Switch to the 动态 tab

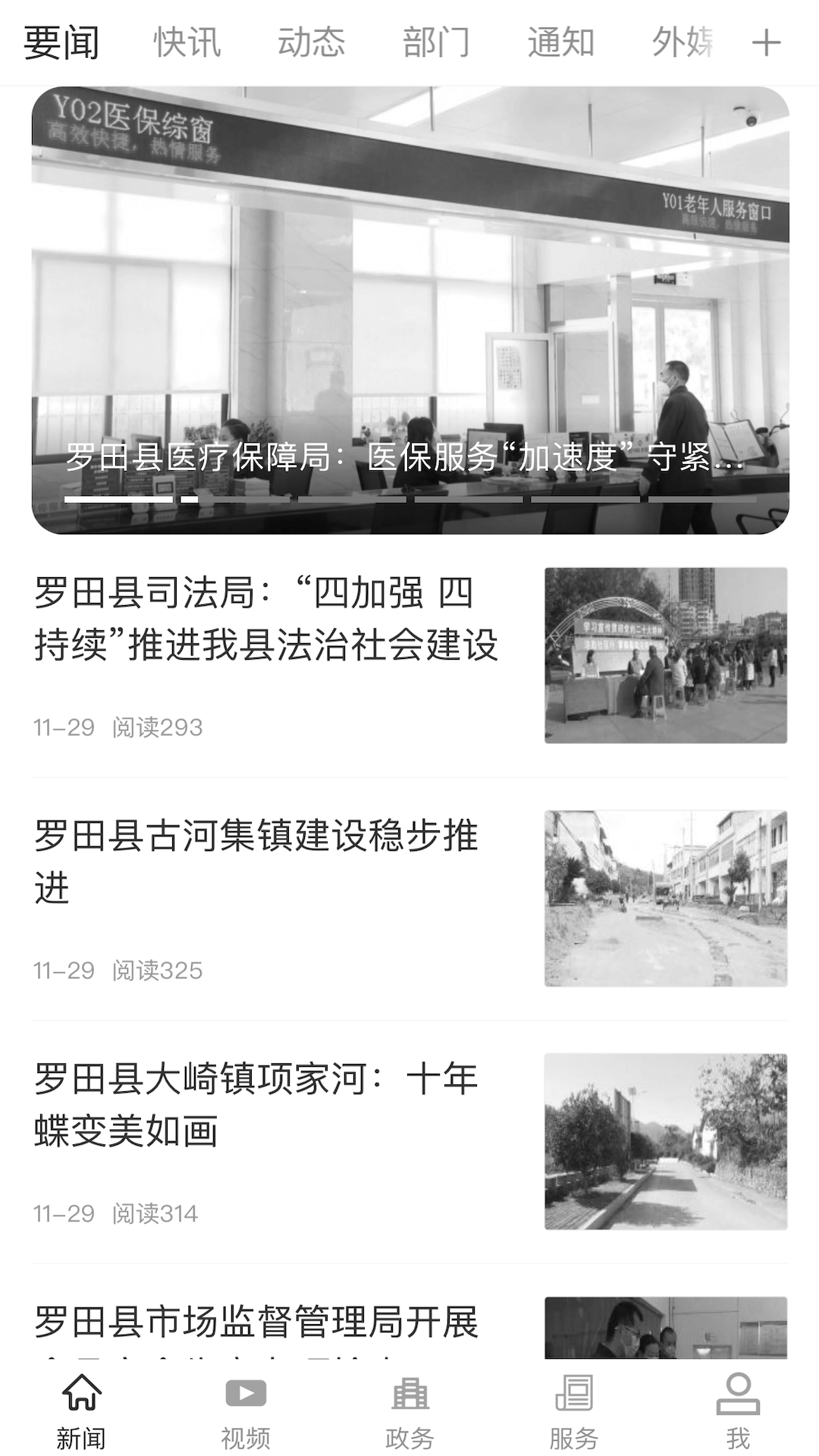point(311,42)
